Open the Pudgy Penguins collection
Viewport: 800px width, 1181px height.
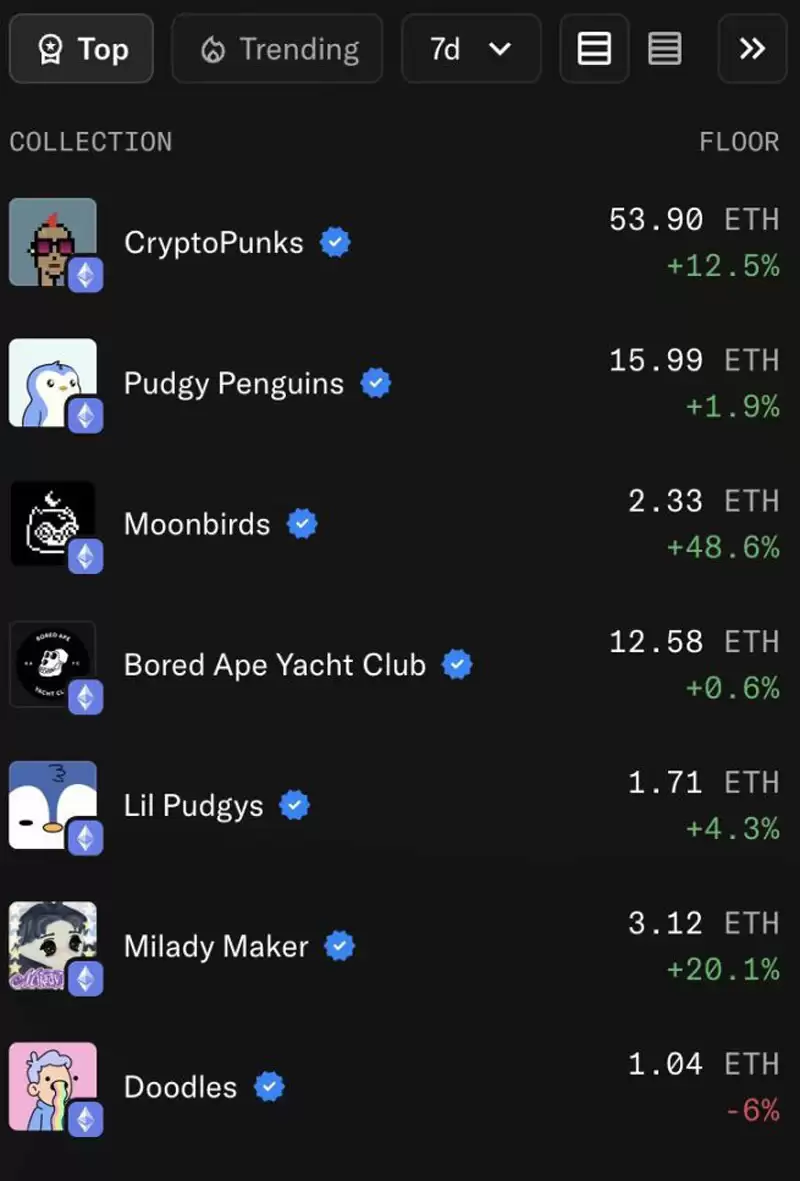pyautogui.click(x=233, y=384)
